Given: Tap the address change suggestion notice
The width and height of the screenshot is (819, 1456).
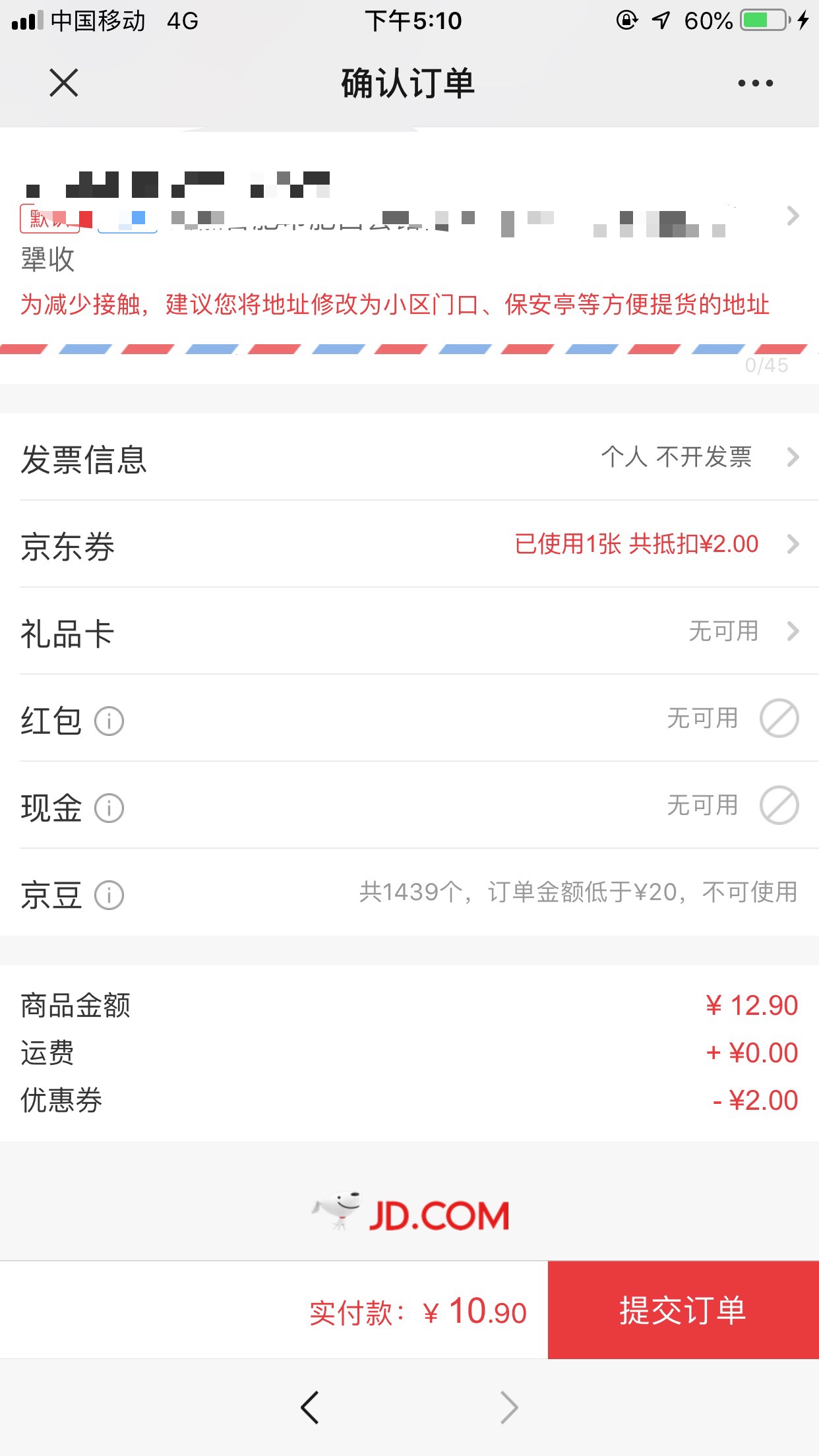Looking at the screenshot, I should pyautogui.click(x=397, y=305).
